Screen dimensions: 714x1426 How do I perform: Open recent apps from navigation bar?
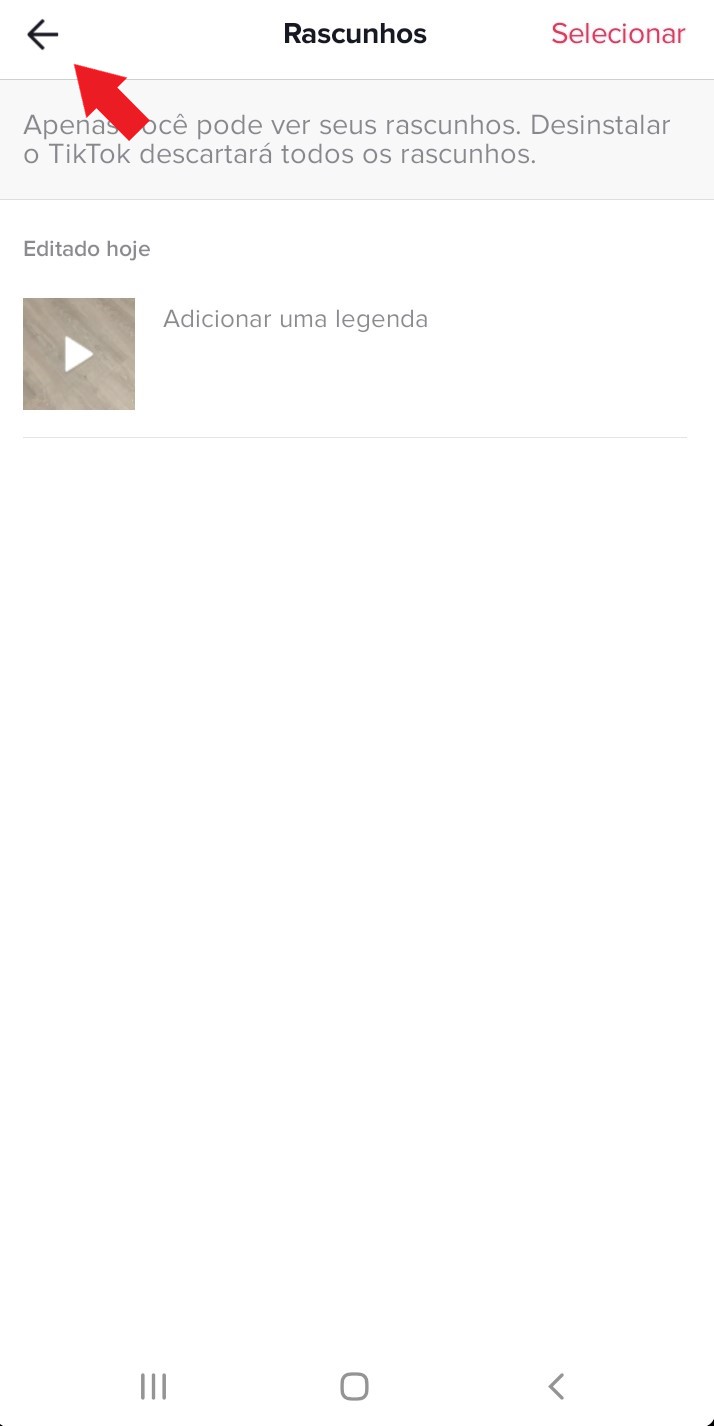pyautogui.click(x=153, y=1386)
